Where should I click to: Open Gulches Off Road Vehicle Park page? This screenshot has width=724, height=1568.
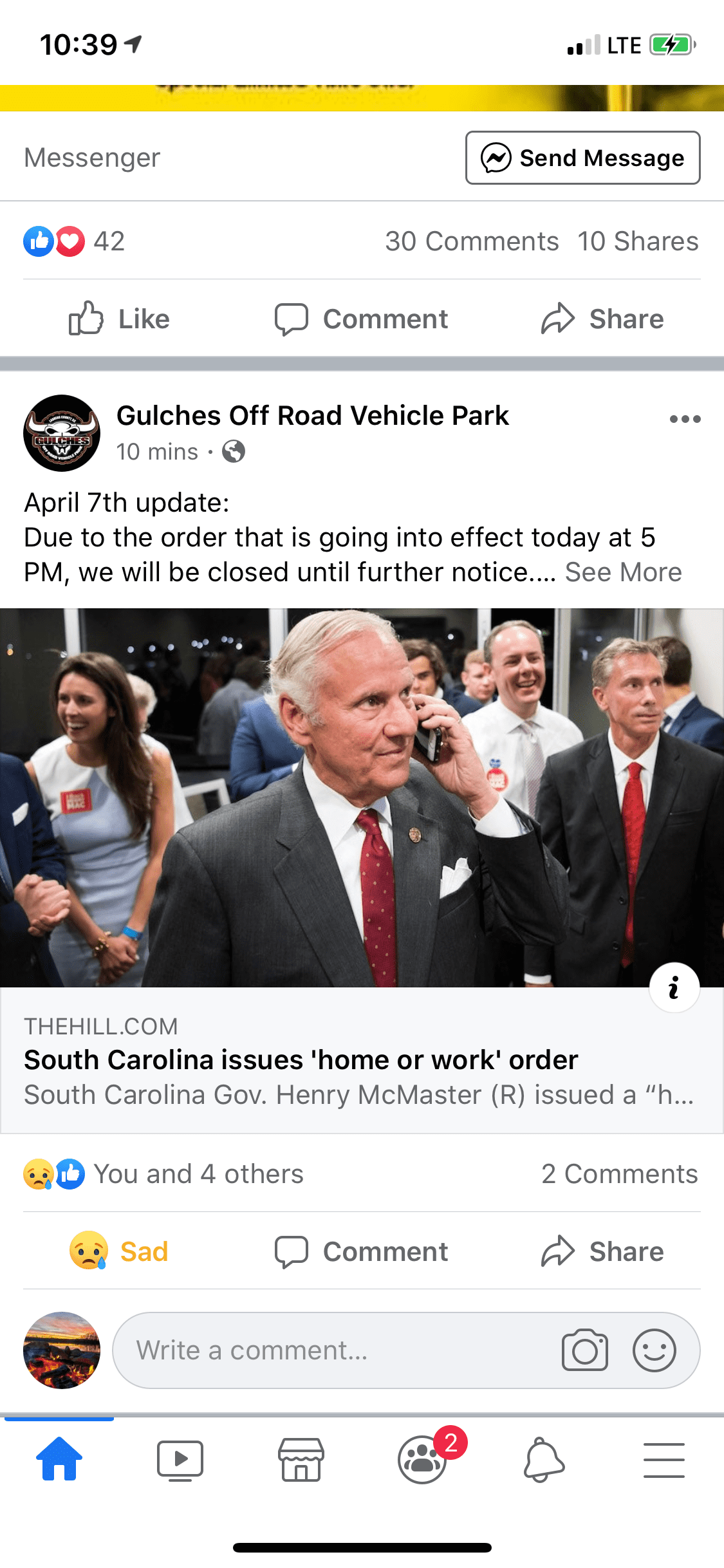tap(312, 416)
